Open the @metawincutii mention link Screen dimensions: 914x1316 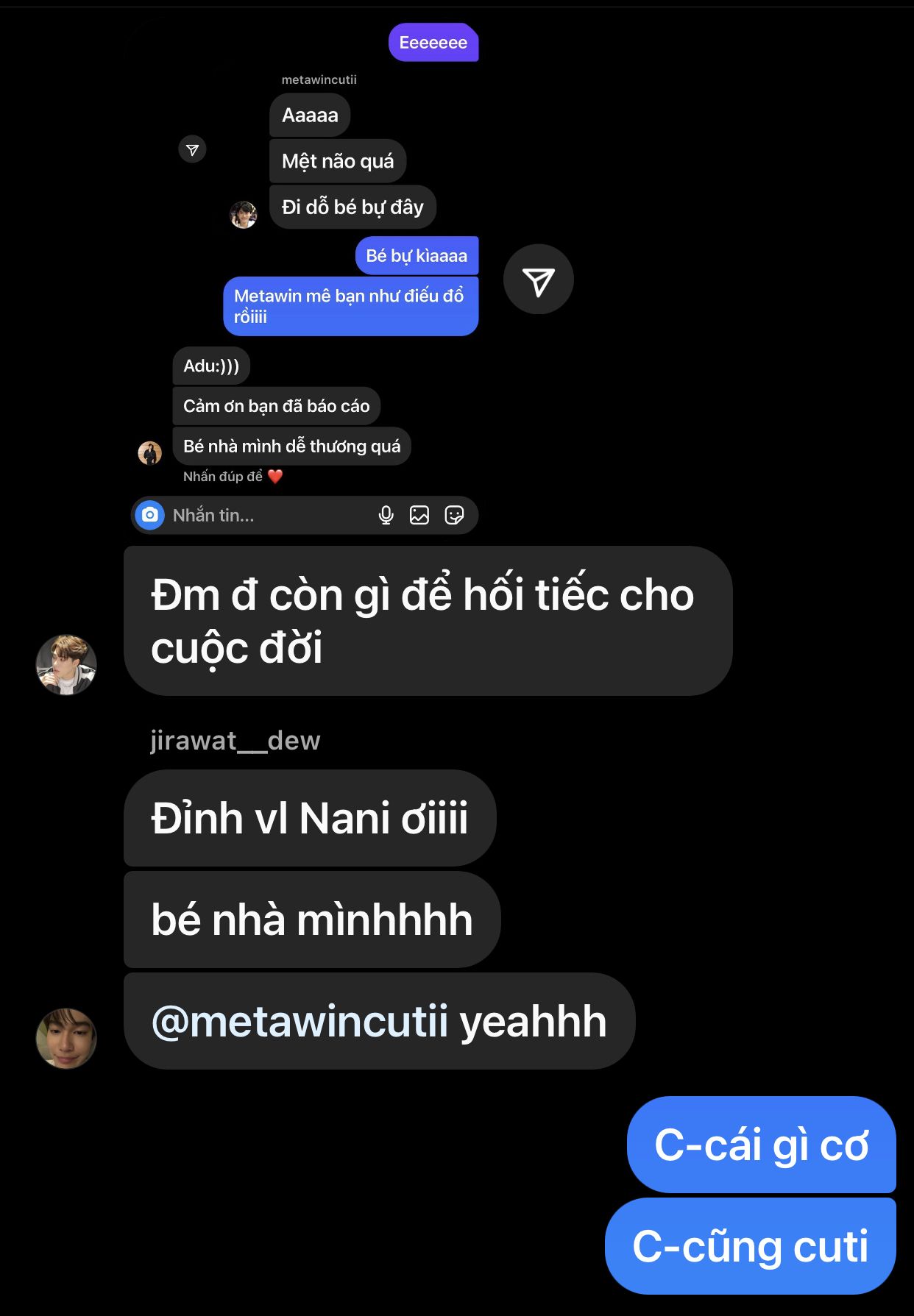point(300,1021)
